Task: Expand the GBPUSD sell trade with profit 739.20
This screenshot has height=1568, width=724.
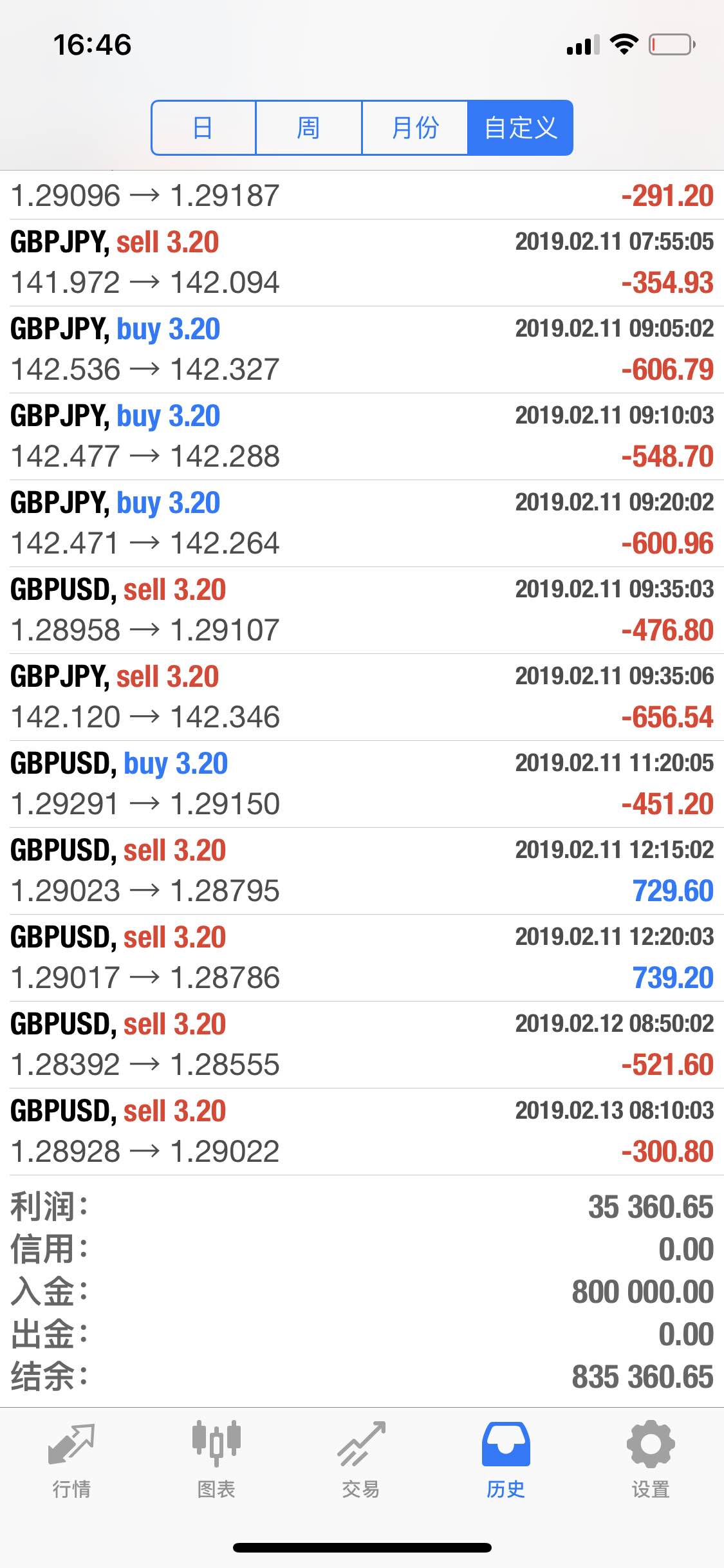Action: (x=362, y=958)
